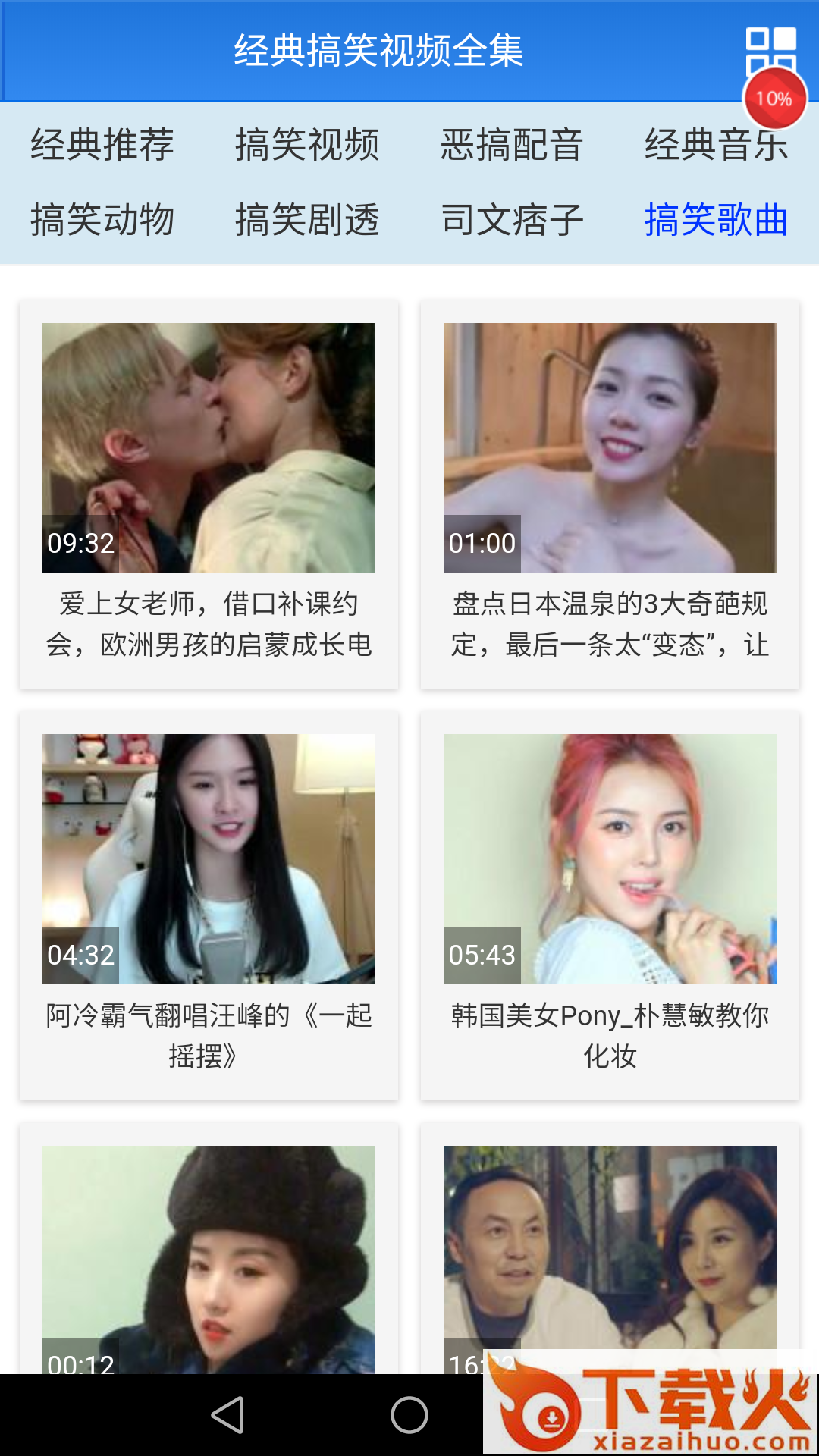Open the grid menu icon in header
This screenshot has width=819, height=1456.
point(770,47)
